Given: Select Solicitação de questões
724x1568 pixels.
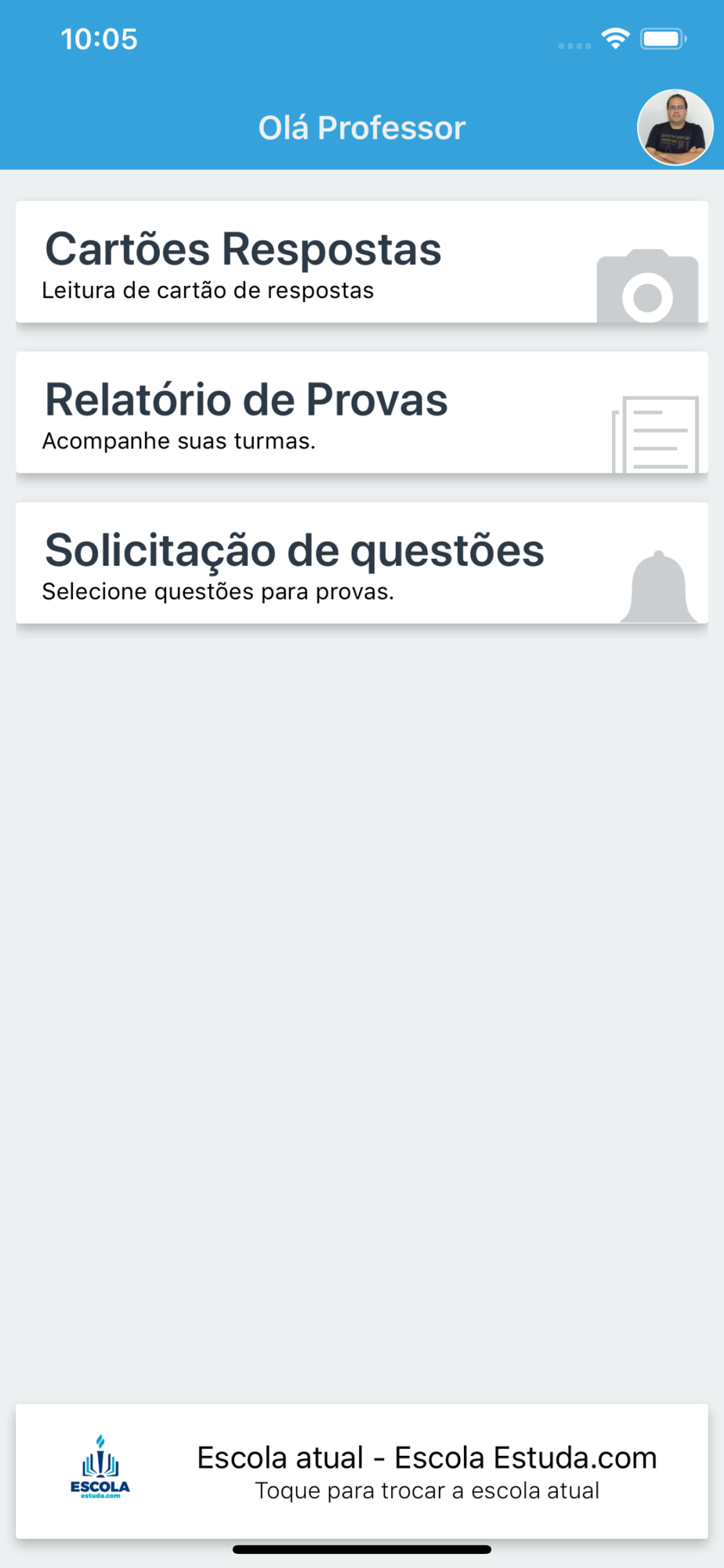Looking at the screenshot, I should [362, 563].
